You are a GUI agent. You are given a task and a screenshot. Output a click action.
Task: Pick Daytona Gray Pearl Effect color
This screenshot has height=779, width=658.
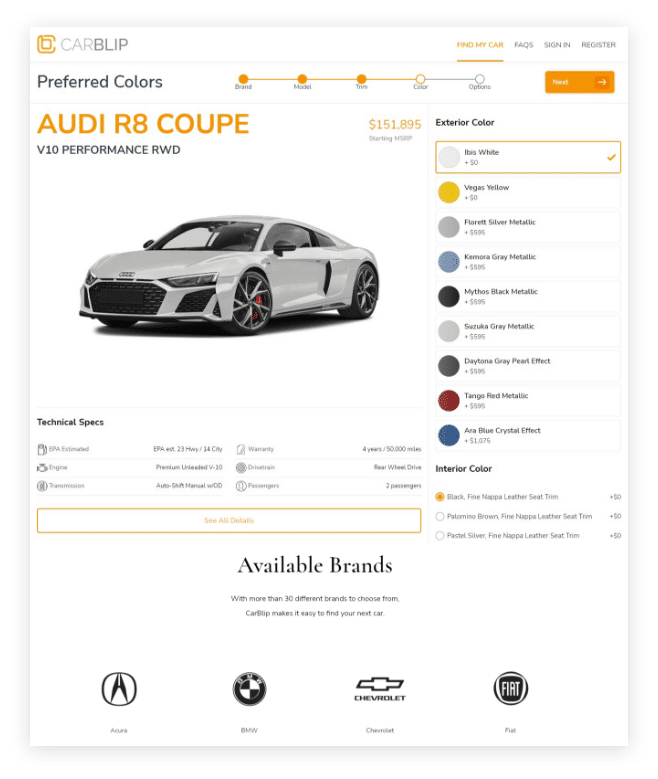tap(527, 366)
